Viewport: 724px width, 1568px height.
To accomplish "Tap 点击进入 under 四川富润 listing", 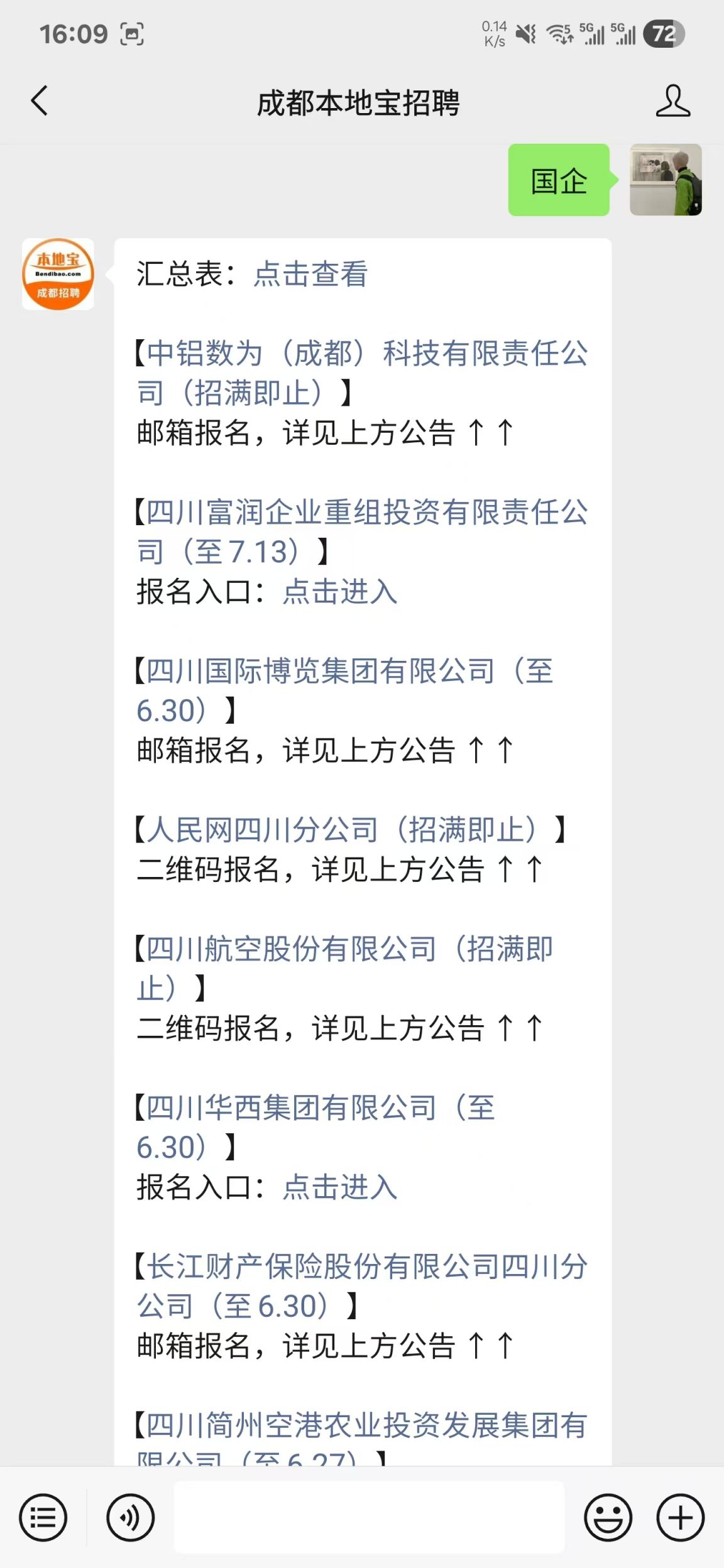I will [339, 592].
